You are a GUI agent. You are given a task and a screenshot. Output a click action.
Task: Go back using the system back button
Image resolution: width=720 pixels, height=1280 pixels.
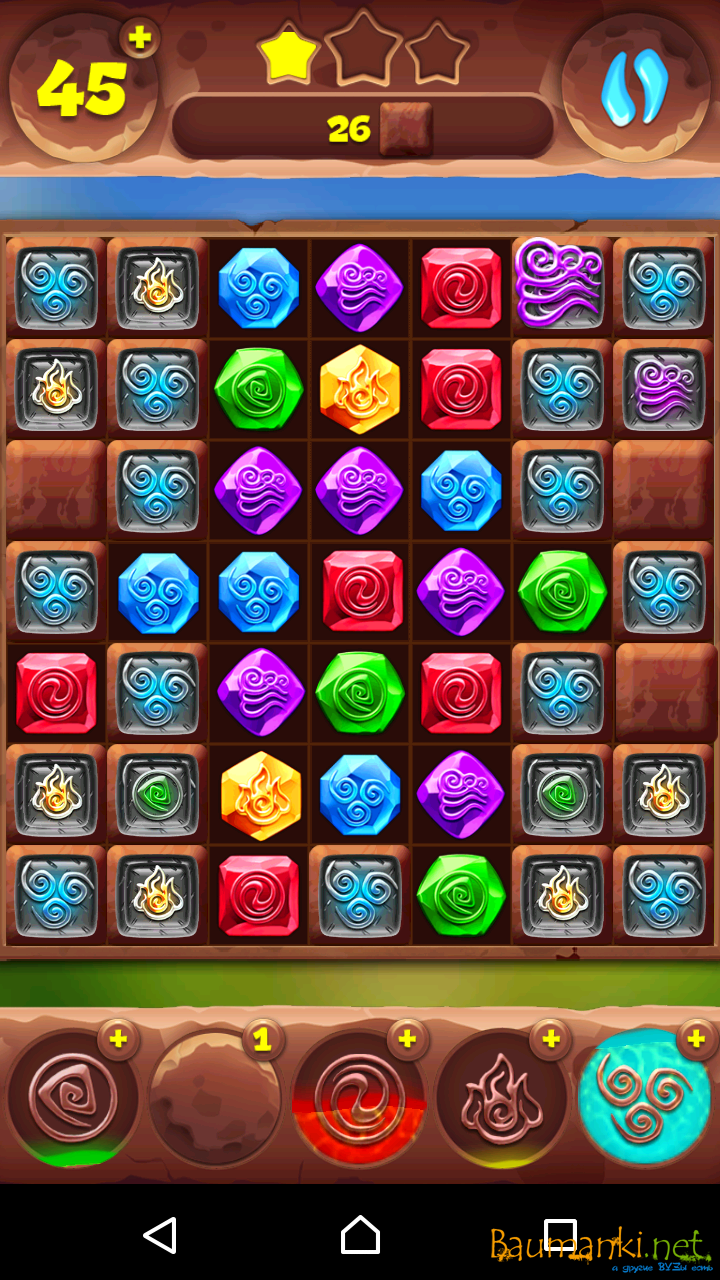[160, 1235]
